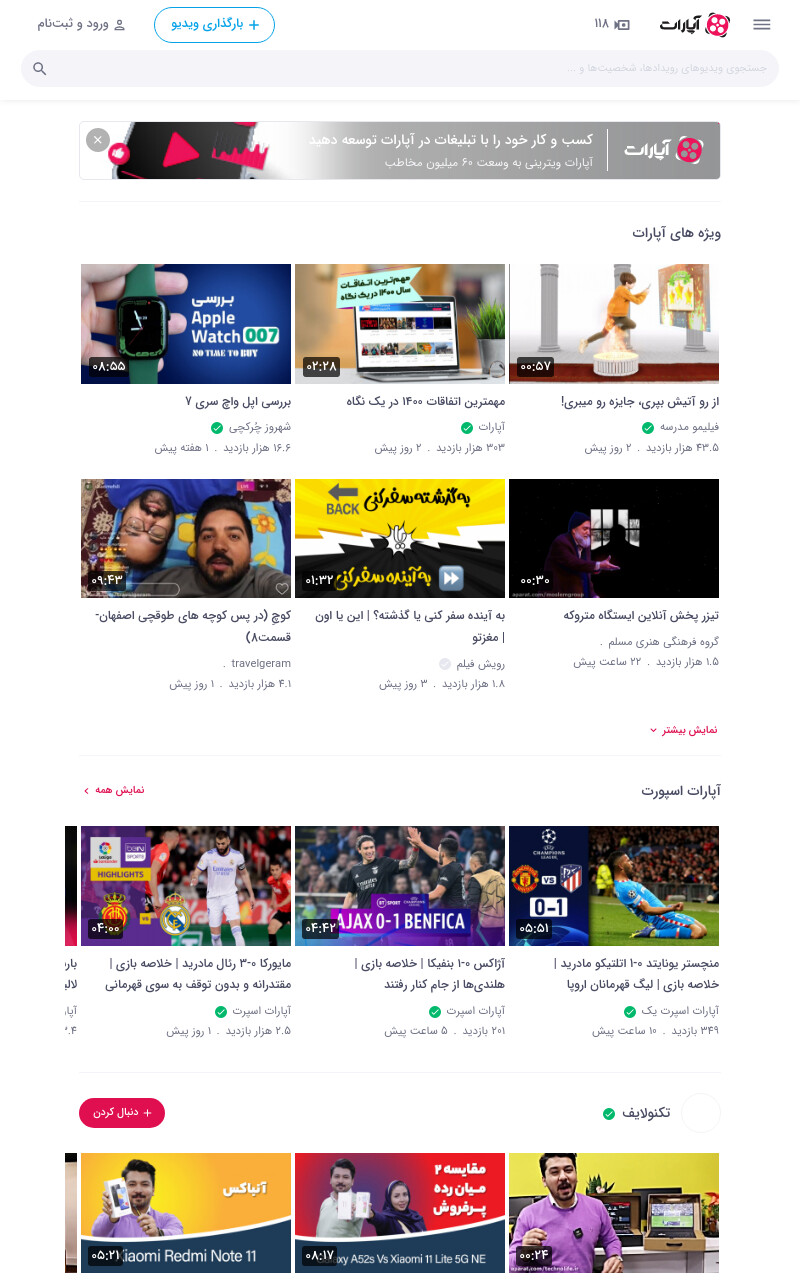
Task: Play the Isfahan travelgeram migration video
Action: (x=186, y=538)
